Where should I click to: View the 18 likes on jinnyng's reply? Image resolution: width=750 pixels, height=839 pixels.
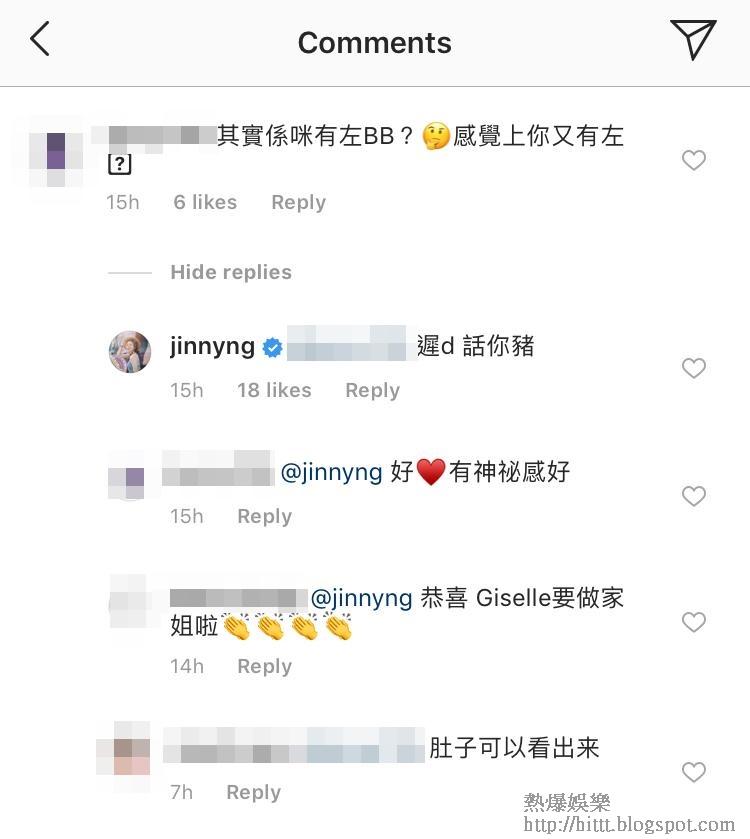(274, 390)
